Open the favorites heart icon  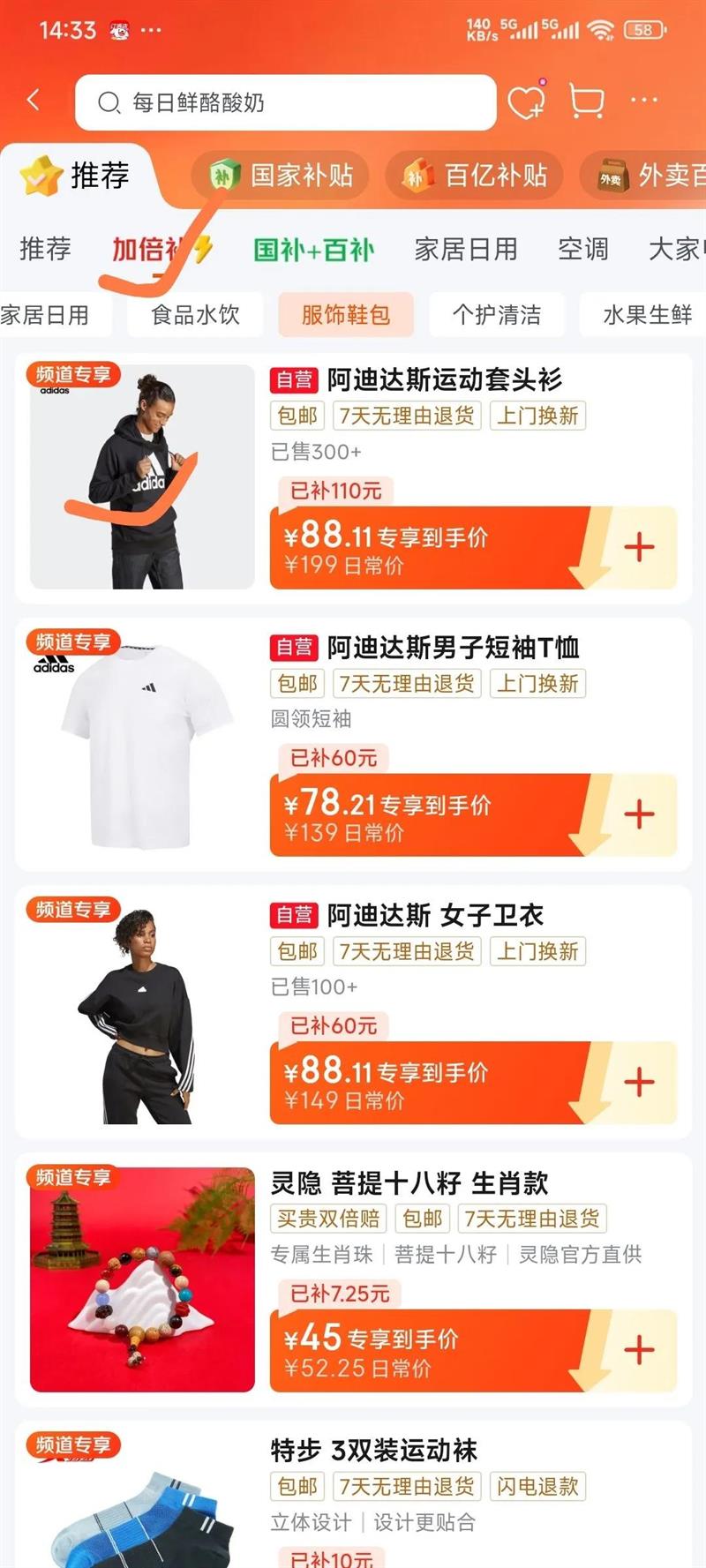527,101
